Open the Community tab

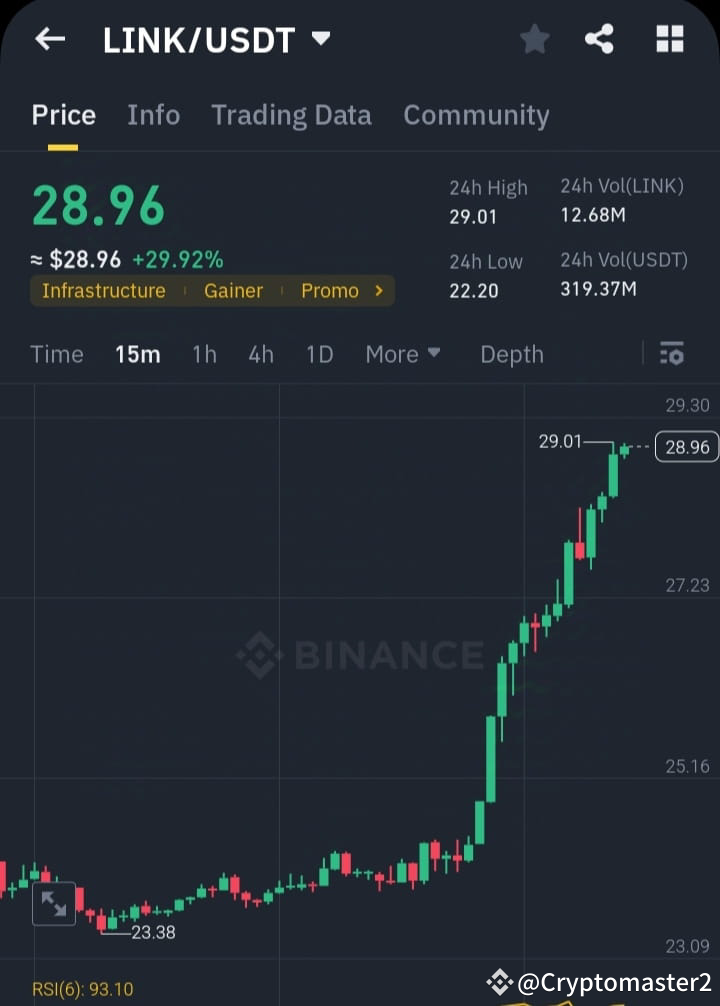(x=477, y=115)
